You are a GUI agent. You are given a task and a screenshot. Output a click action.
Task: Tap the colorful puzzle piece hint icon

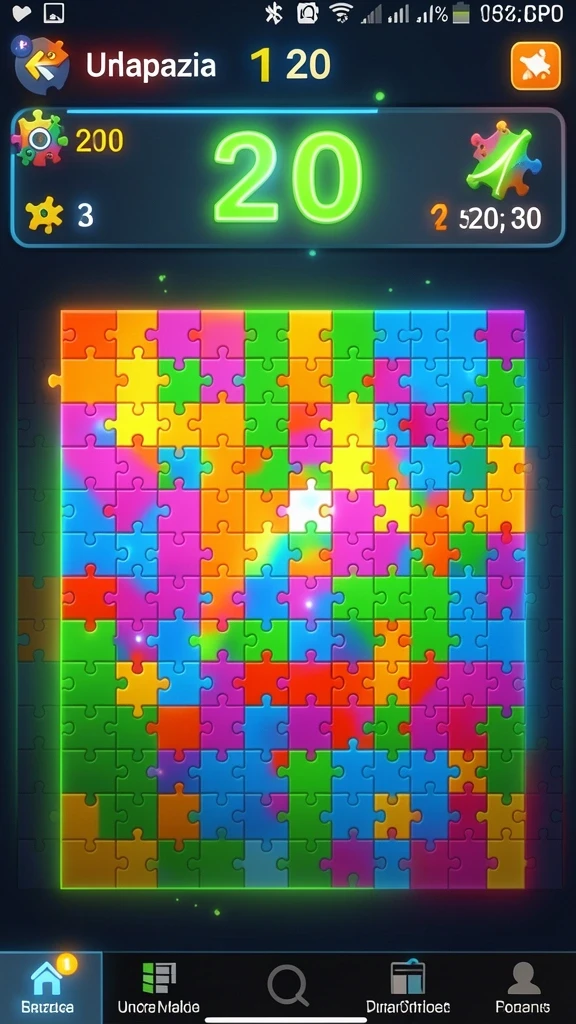click(x=505, y=159)
